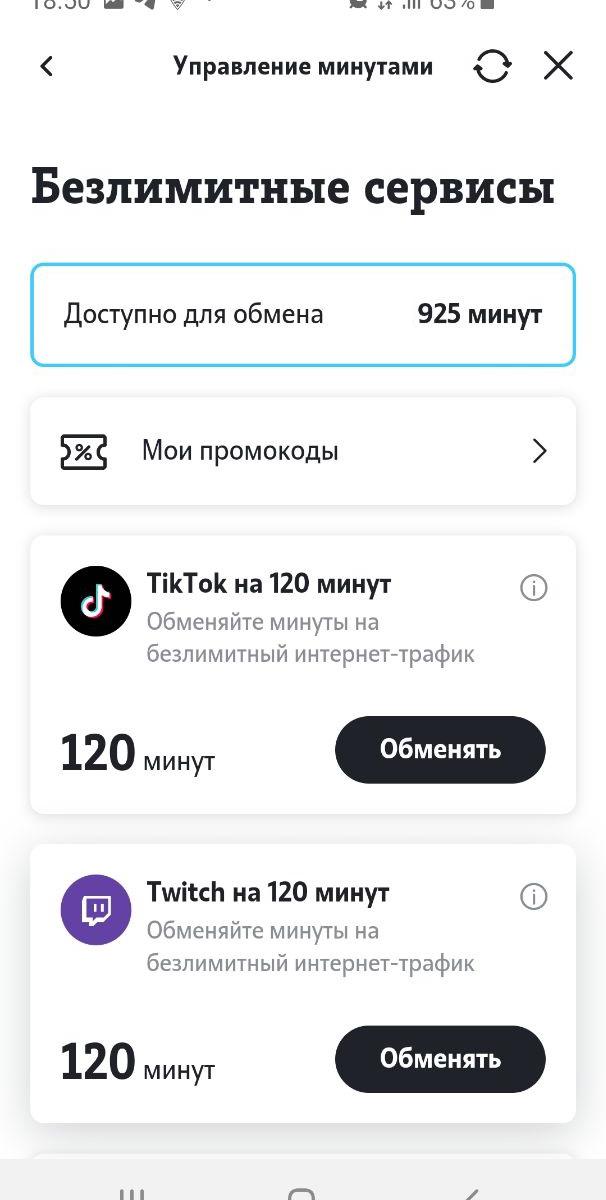Image resolution: width=606 pixels, height=1200 pixels.
Task: Exchange 120 minutes for Twitch
Action: click(440, 1058)
